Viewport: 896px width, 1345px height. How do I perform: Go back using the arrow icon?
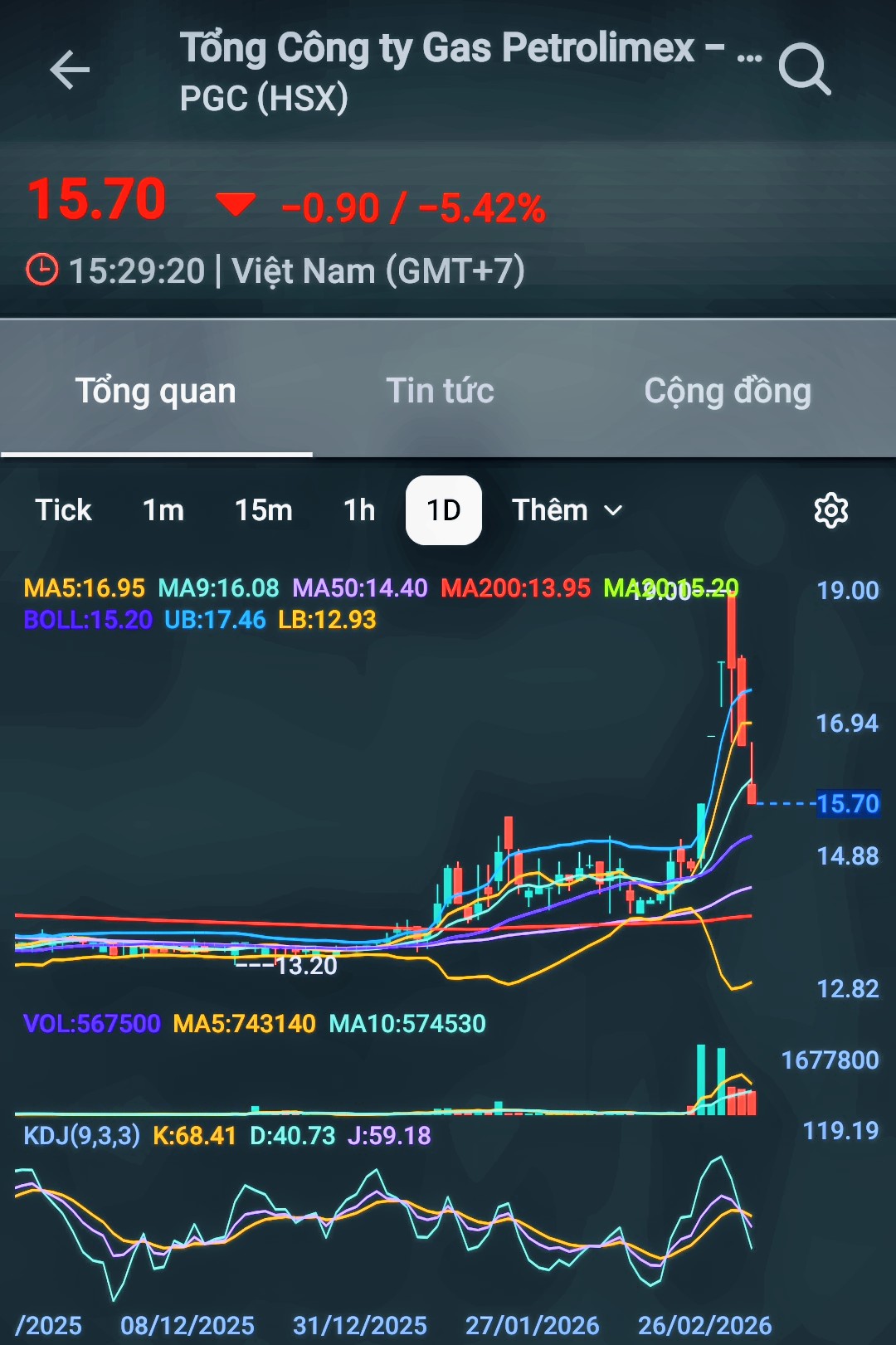pos(70,70)
